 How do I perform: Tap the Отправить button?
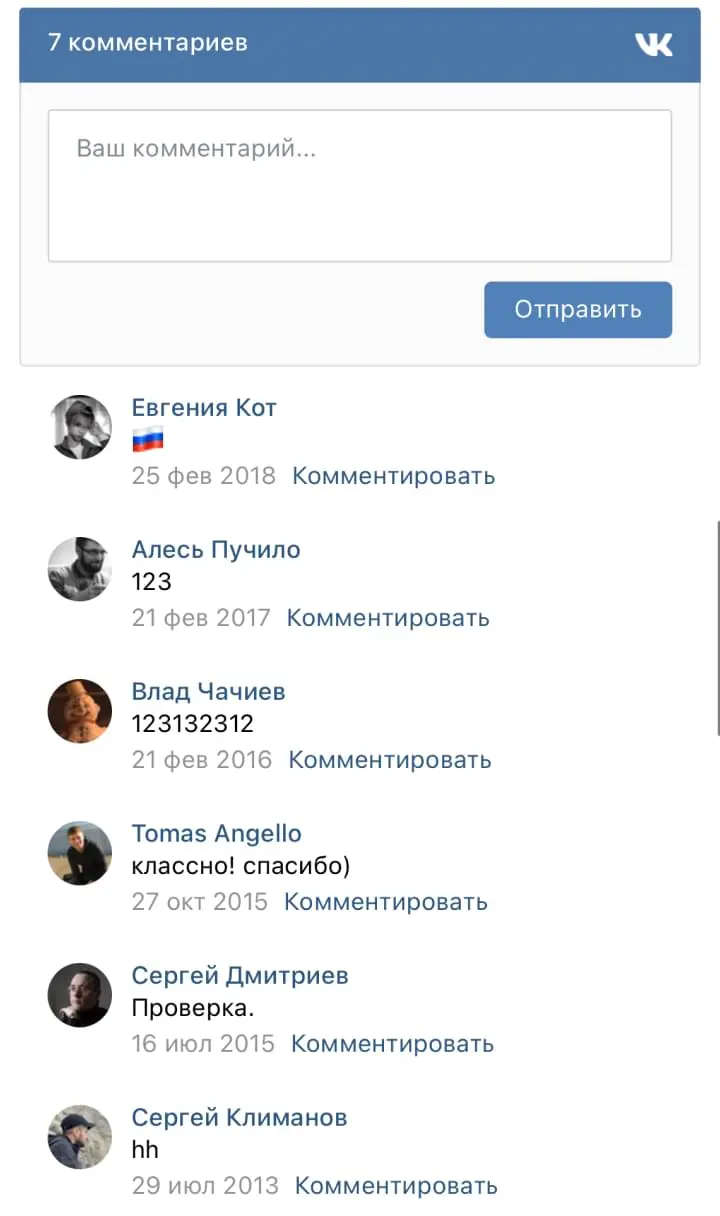tap(578, 310)
